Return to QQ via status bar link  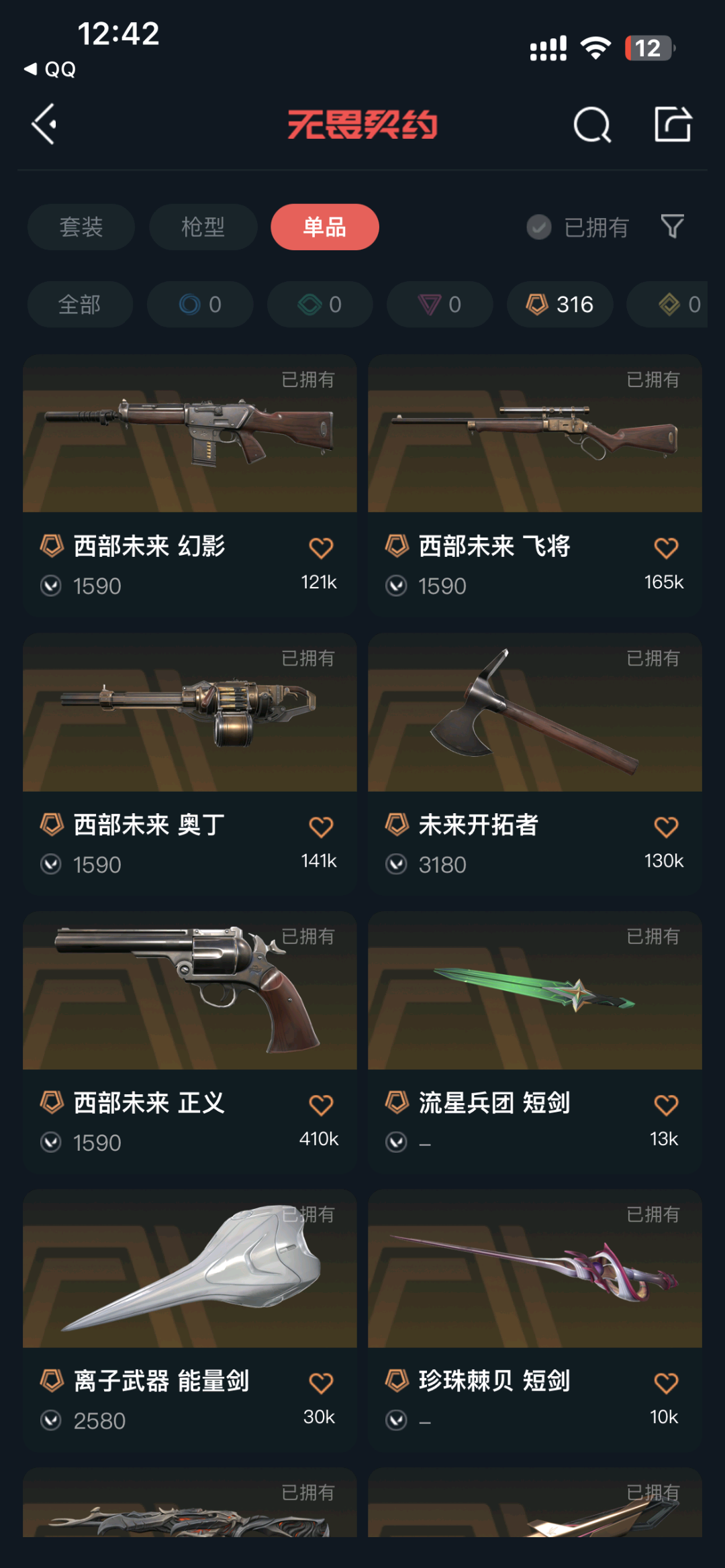coord(50,69)
